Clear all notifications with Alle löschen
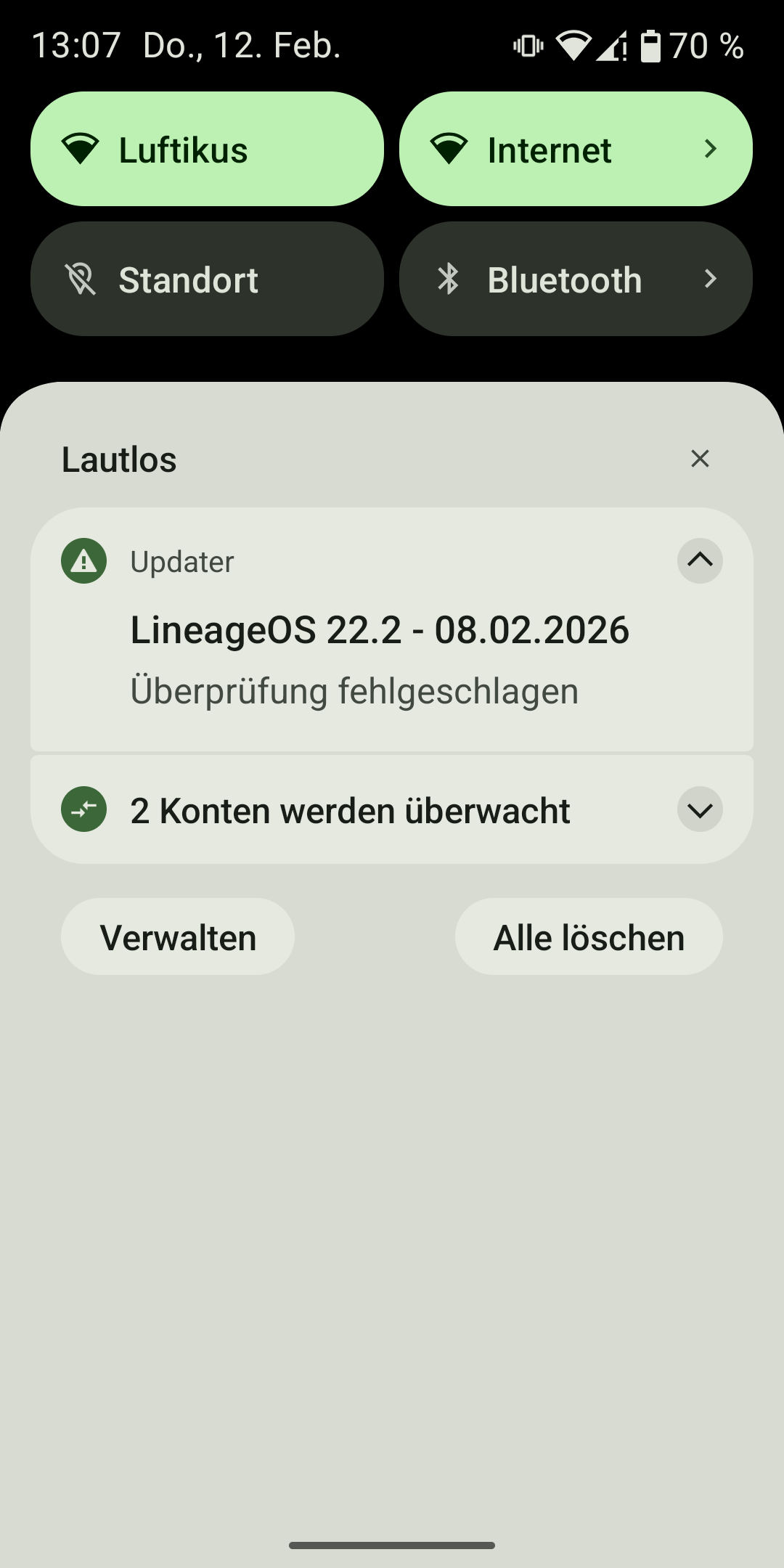The height and width of the screenshot is (1568, 784). point(589,937)
